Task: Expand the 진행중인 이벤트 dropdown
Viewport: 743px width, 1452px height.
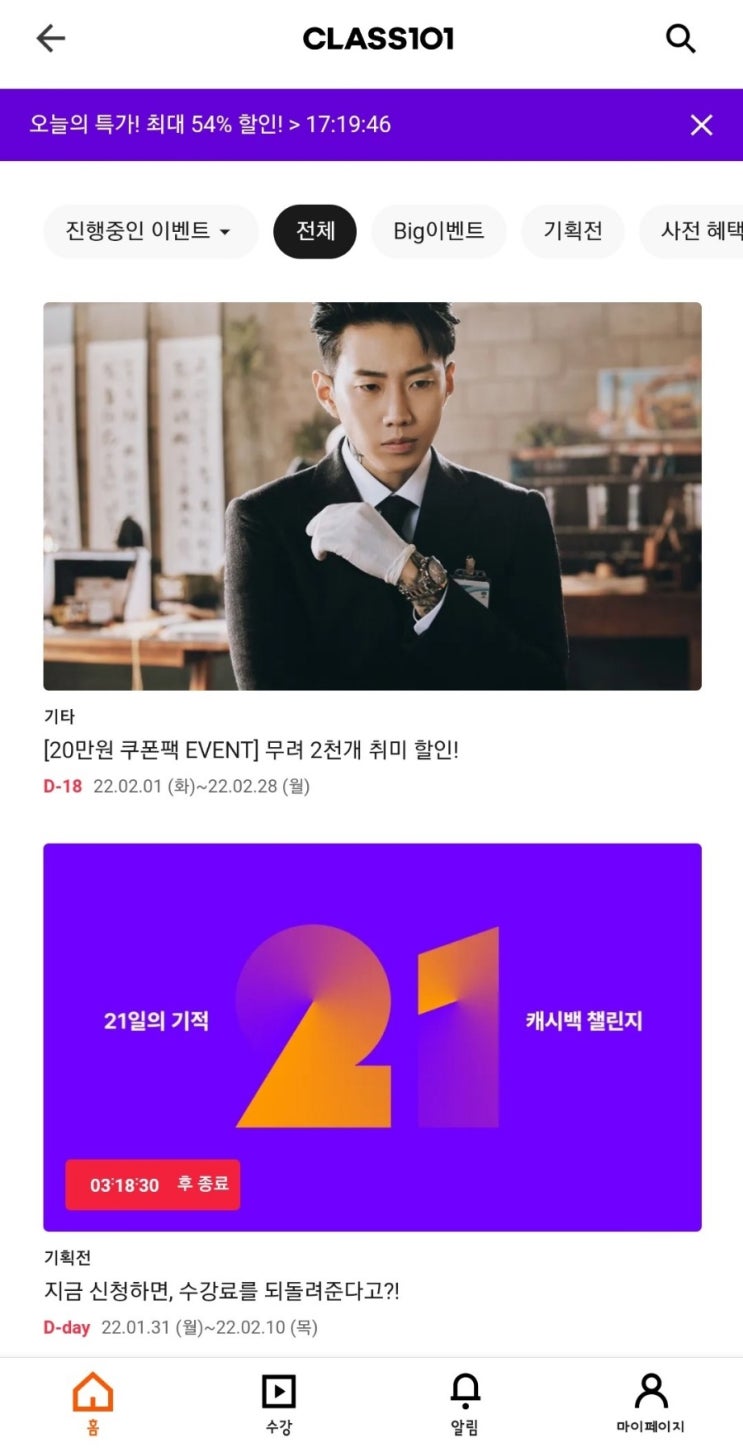Action: pos(150,231)
